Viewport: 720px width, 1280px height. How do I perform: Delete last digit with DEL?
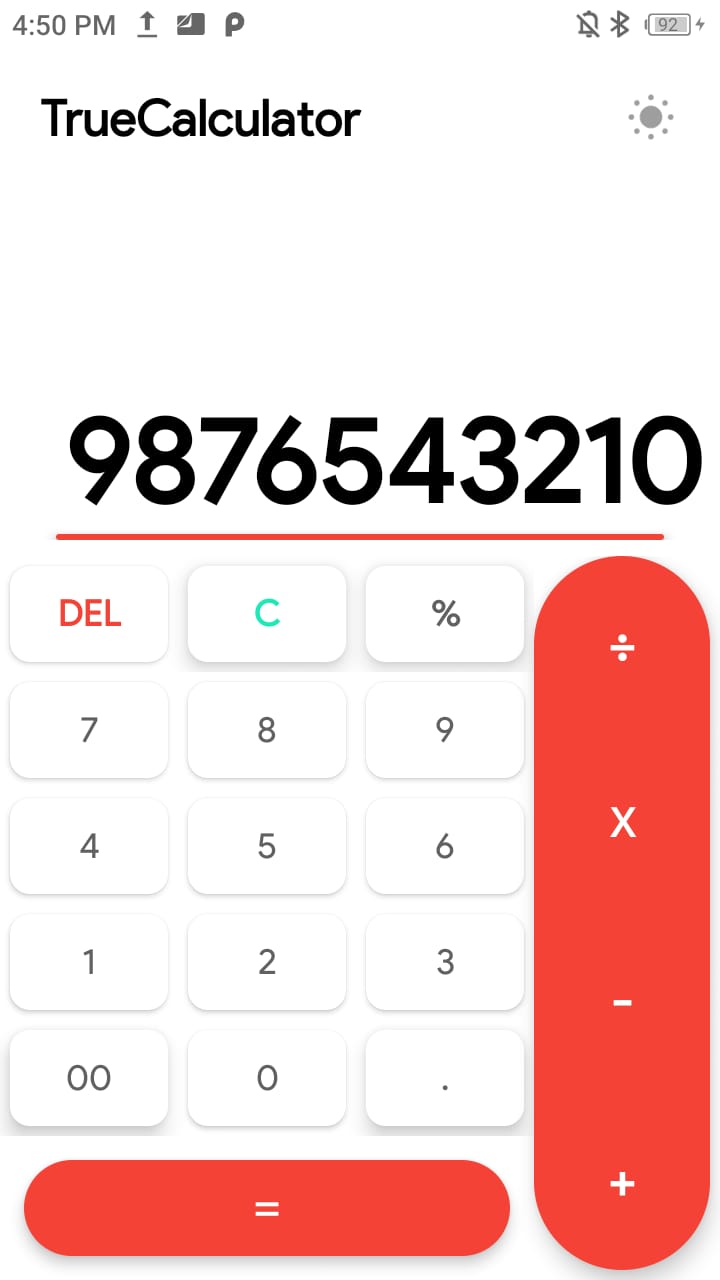89,613
